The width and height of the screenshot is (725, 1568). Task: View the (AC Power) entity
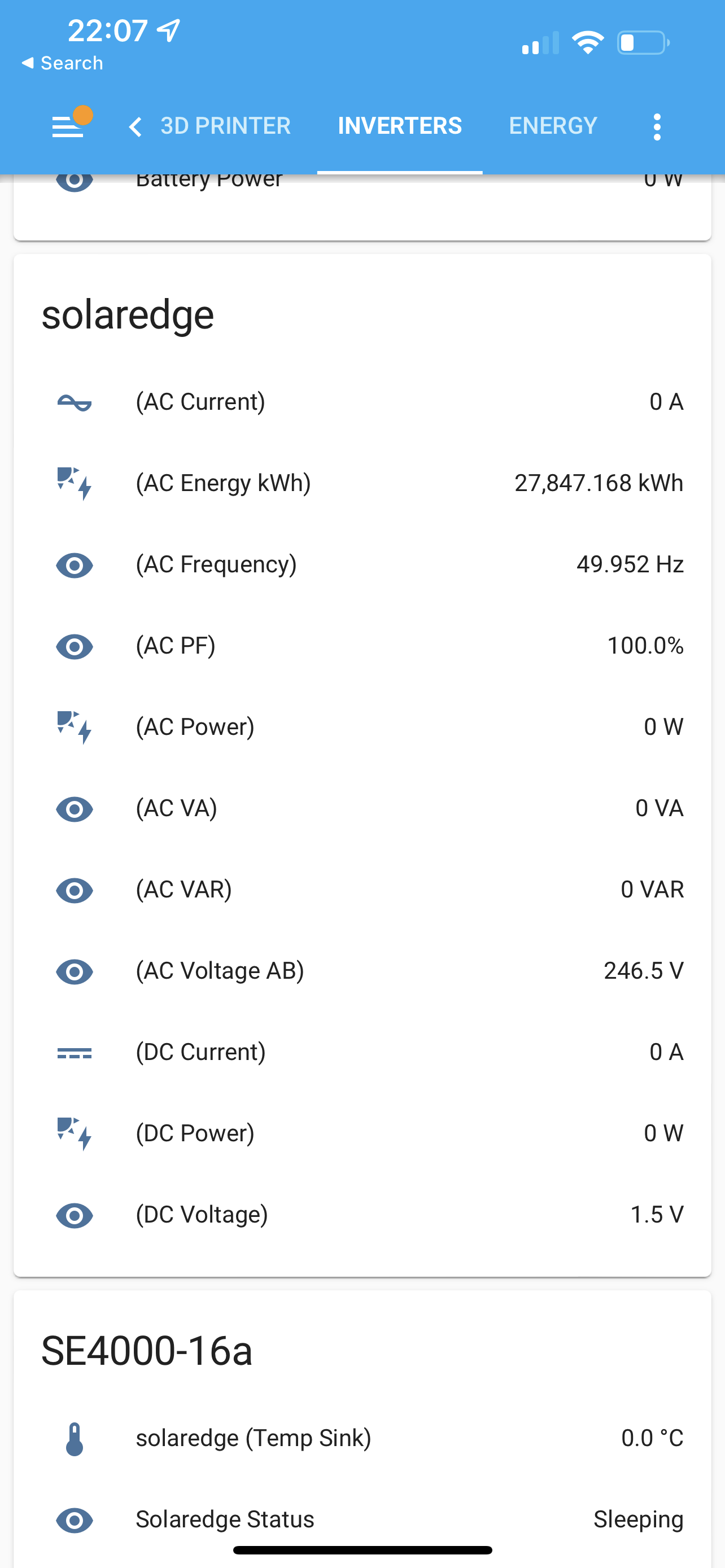coord(363,728)
